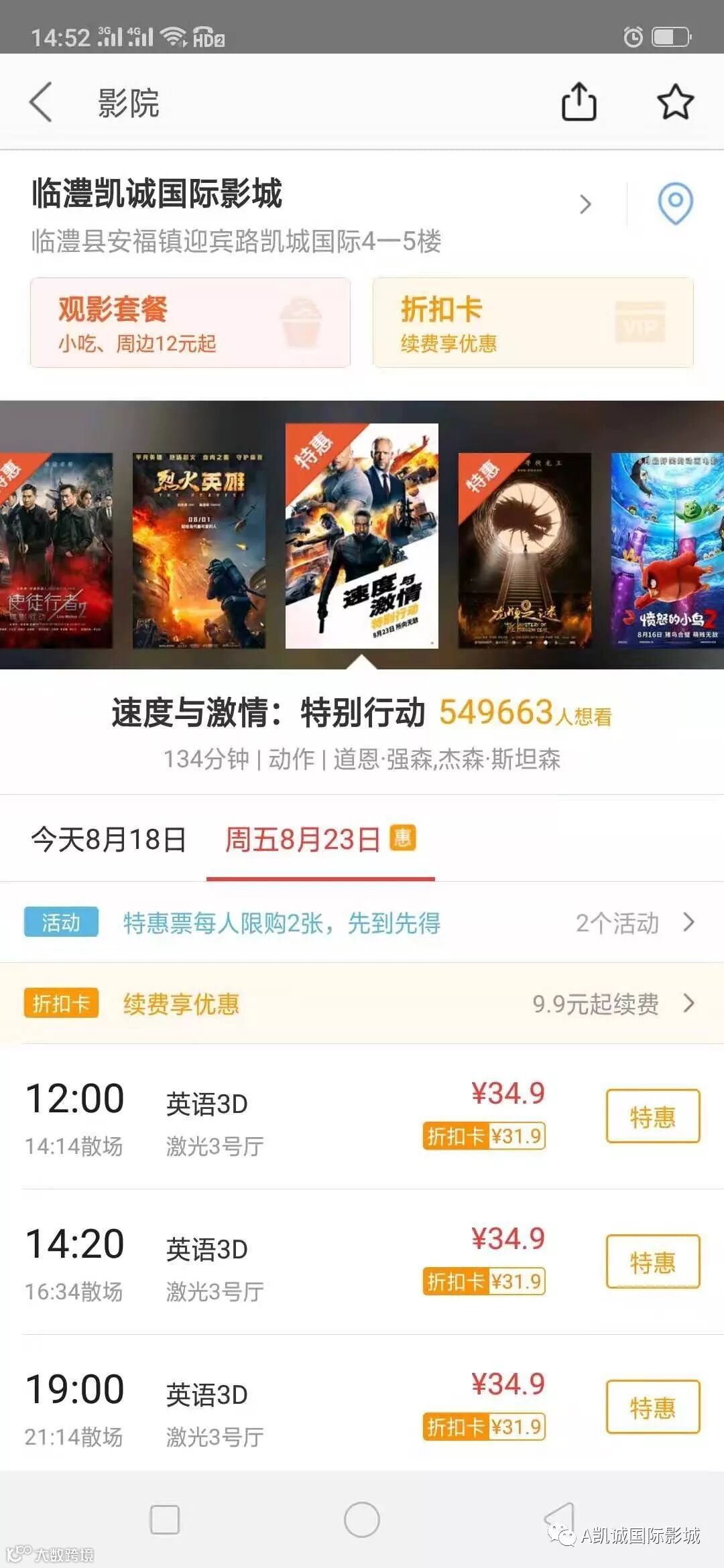724x1568 pixels.
Task: Open the 9.9元起续费 discount card renewal row
Action: point(611,1004)
